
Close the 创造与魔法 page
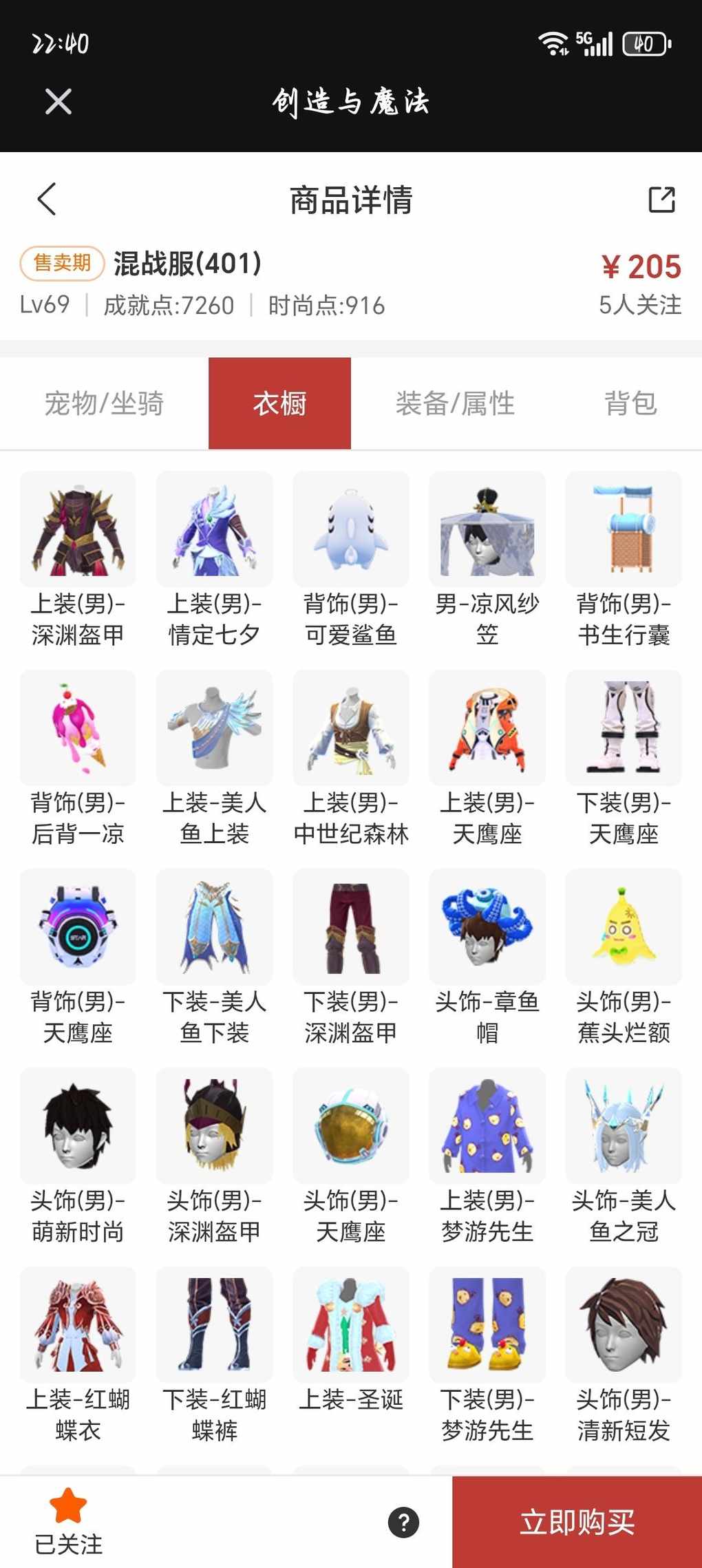[x=58, y=102]
